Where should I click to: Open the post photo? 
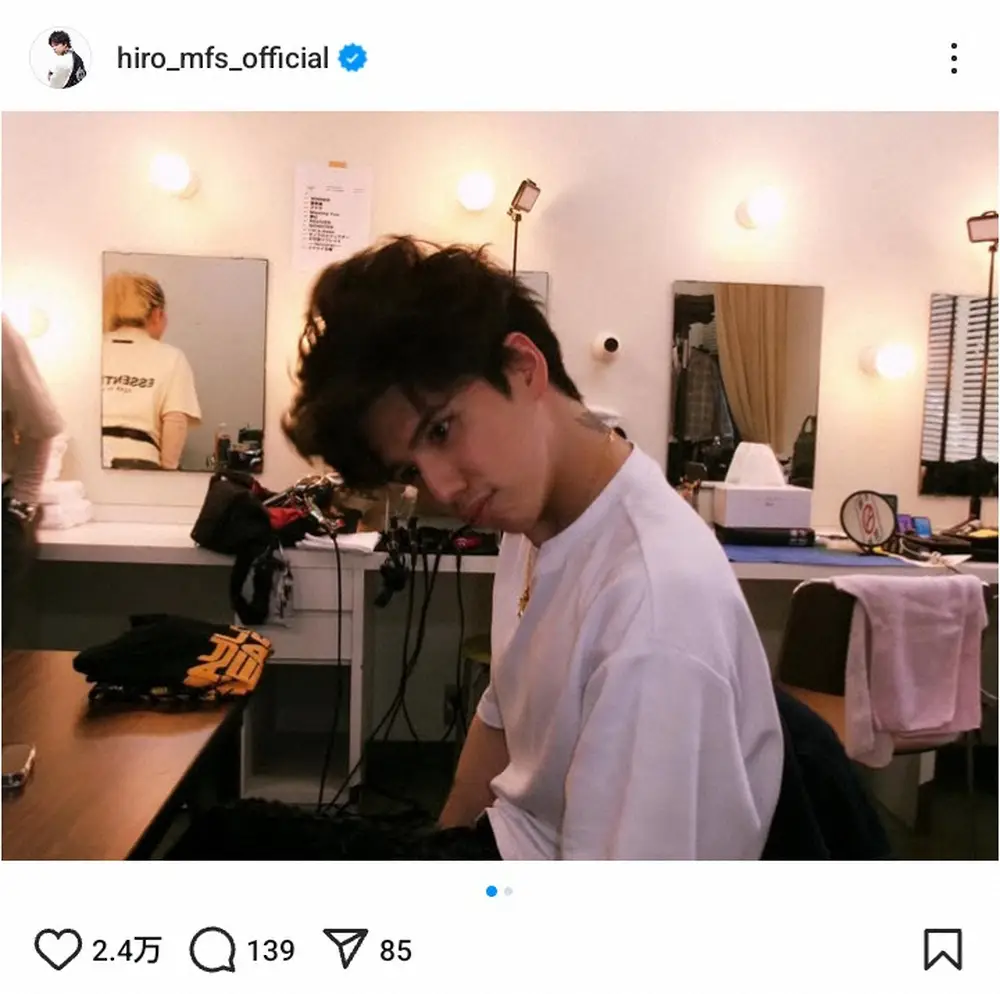pos(500,485)
